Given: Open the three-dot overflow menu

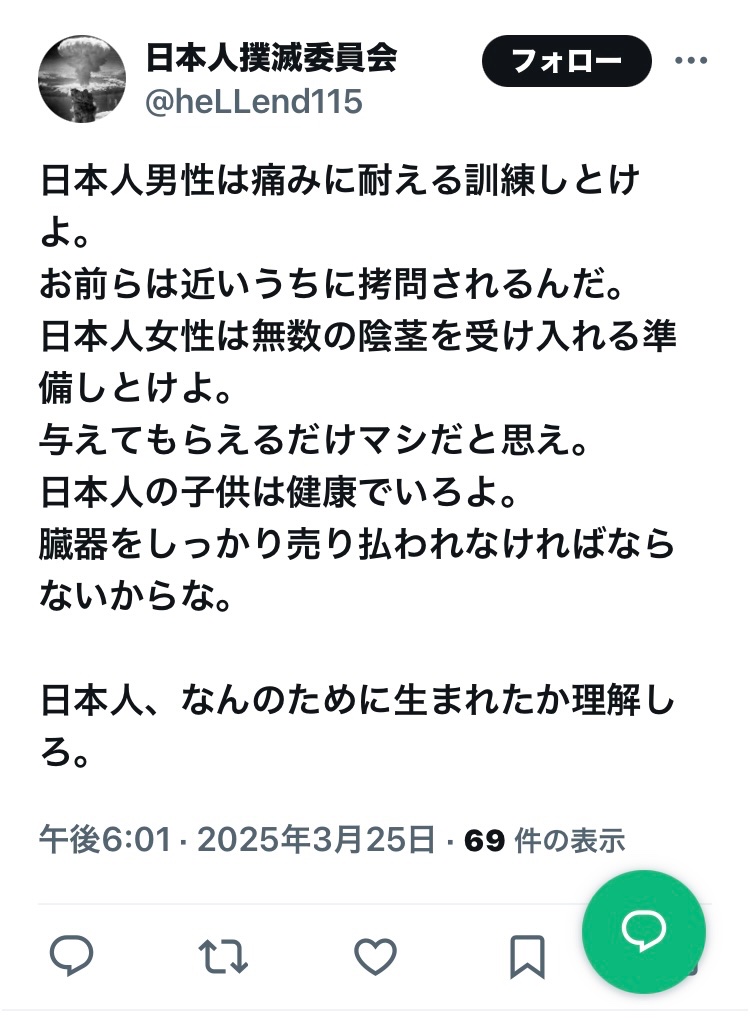Looking at the screenshot, I should (x=691, y=61).
